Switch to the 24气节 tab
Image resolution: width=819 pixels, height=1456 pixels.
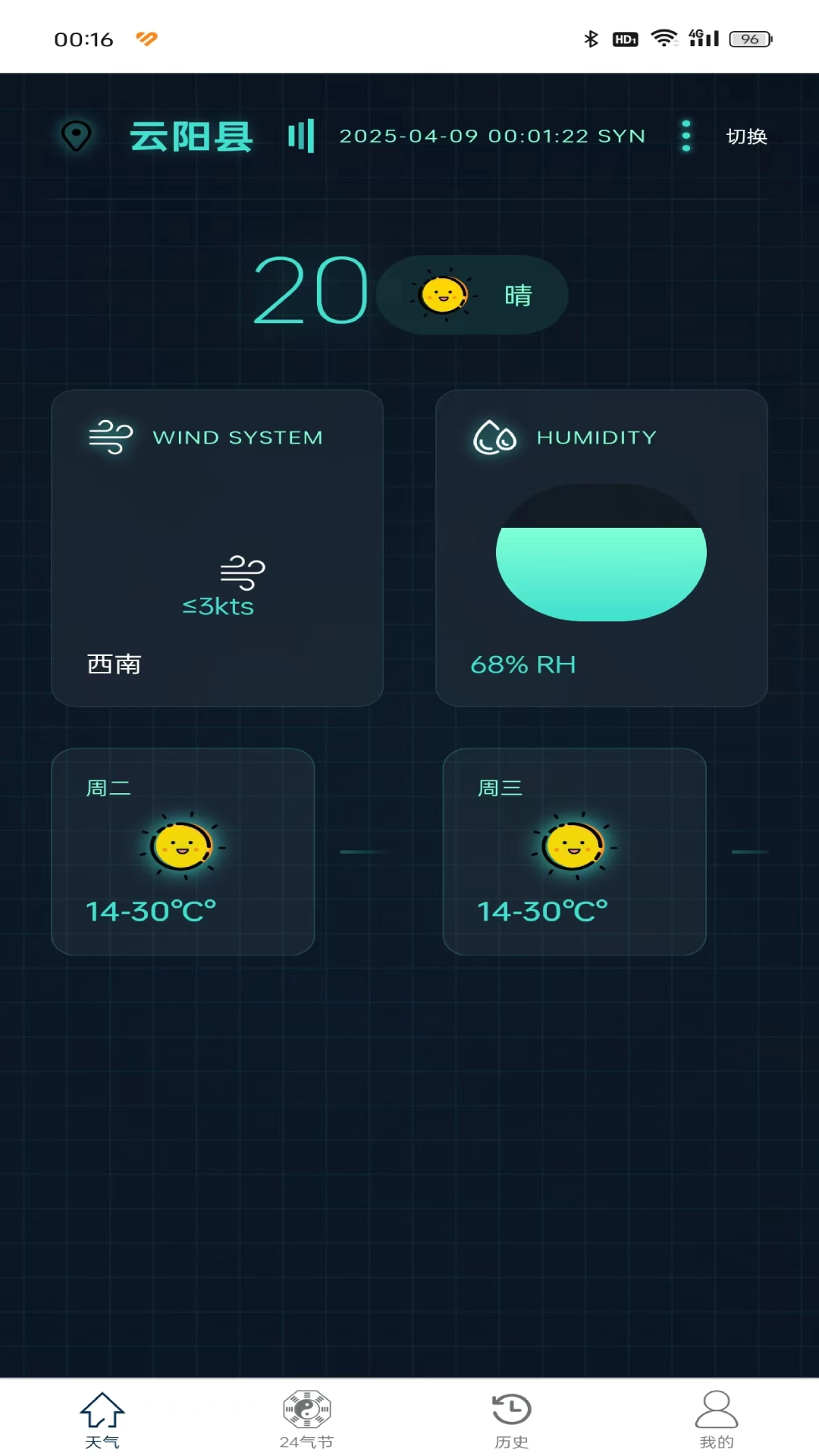coord(307,1420)
